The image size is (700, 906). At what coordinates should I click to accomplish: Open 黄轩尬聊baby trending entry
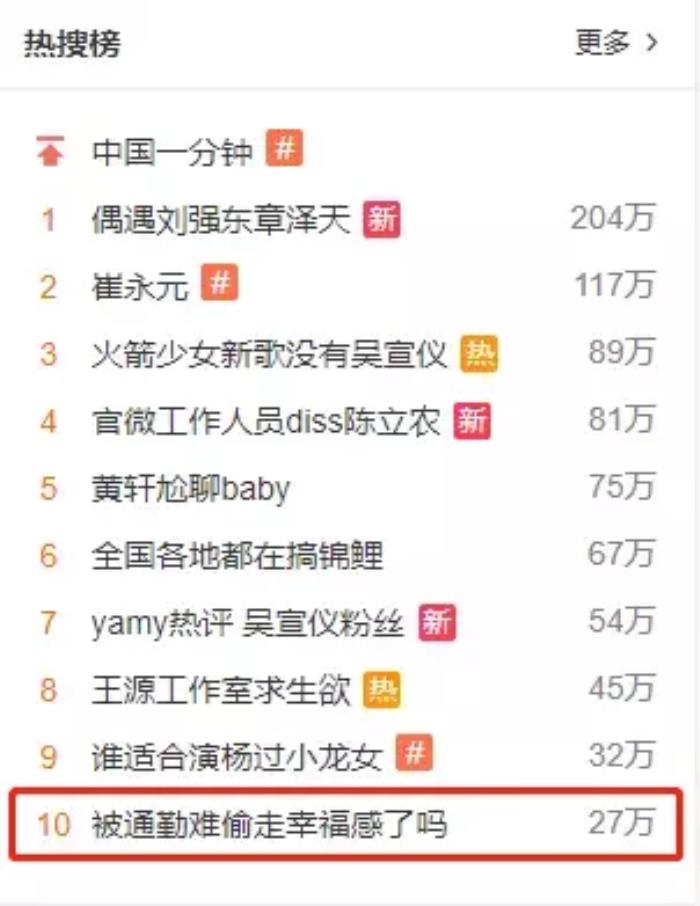(x=190, y=489)
